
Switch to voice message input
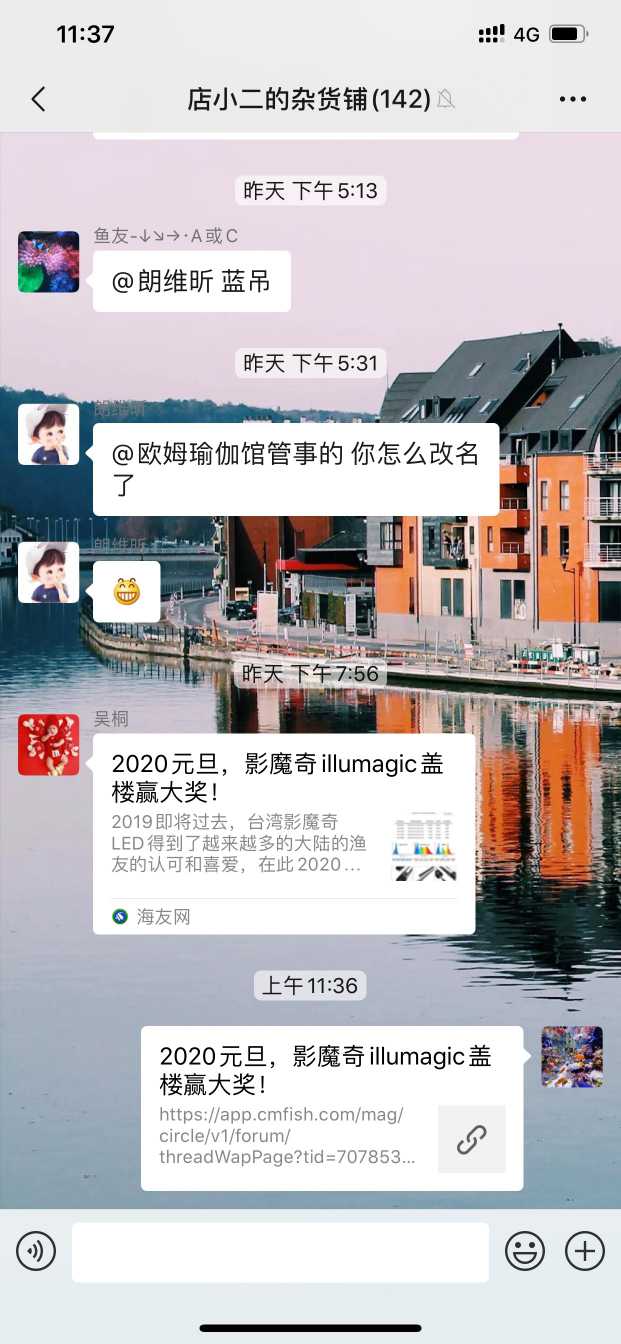(x=36, y=1251)
